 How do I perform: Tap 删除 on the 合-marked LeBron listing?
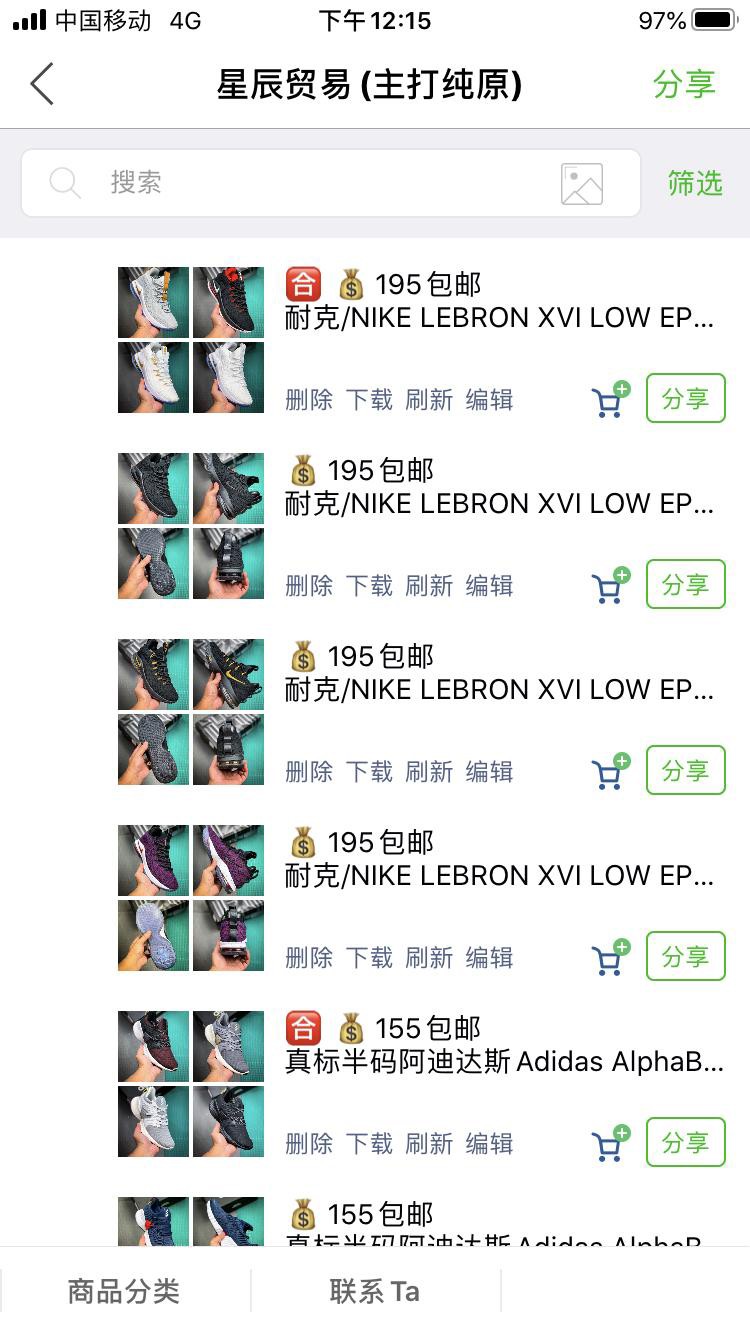point(309,400)
